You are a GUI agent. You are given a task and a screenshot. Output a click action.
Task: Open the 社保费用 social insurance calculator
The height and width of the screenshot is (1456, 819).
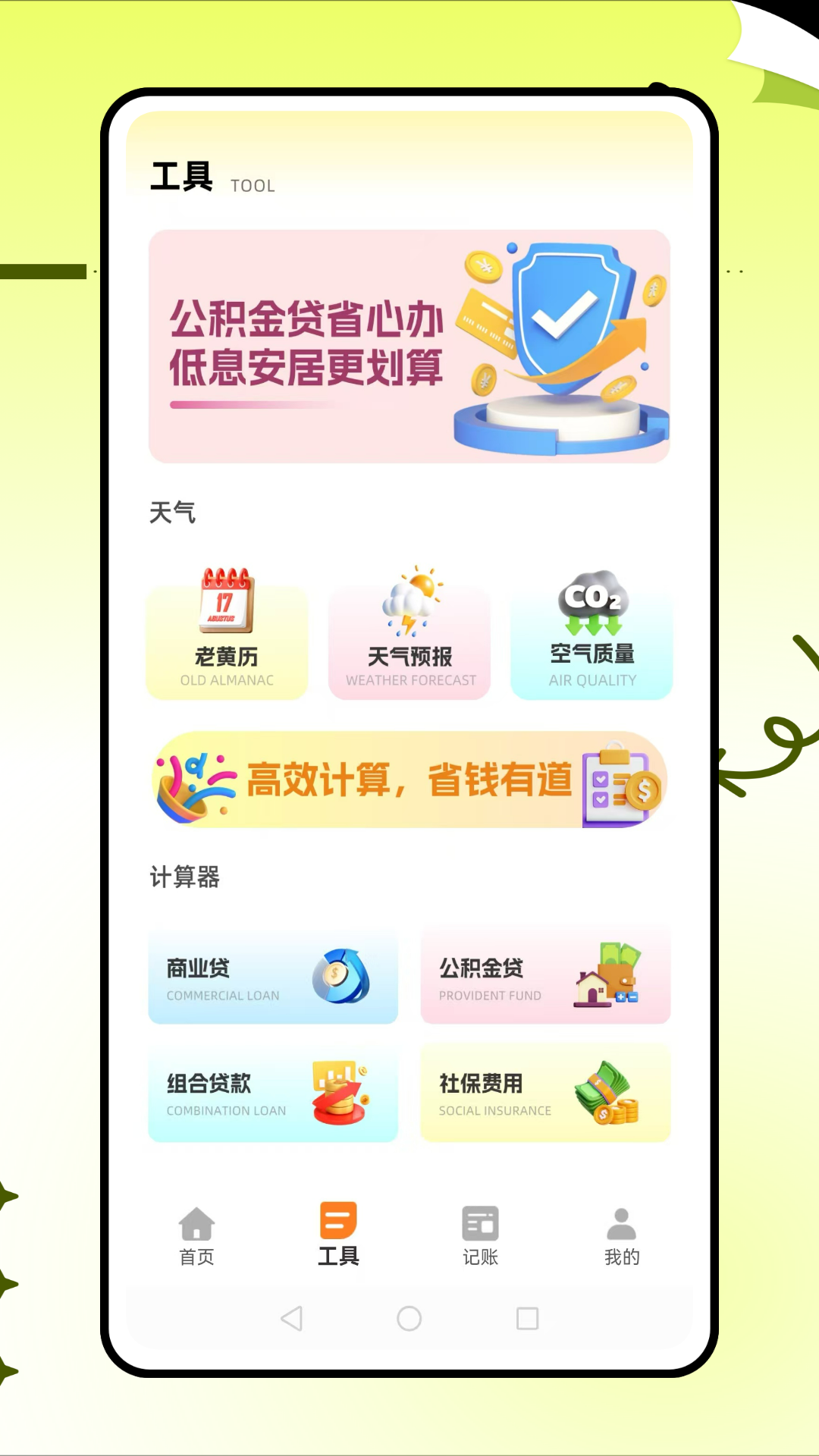click(544, 1092)
